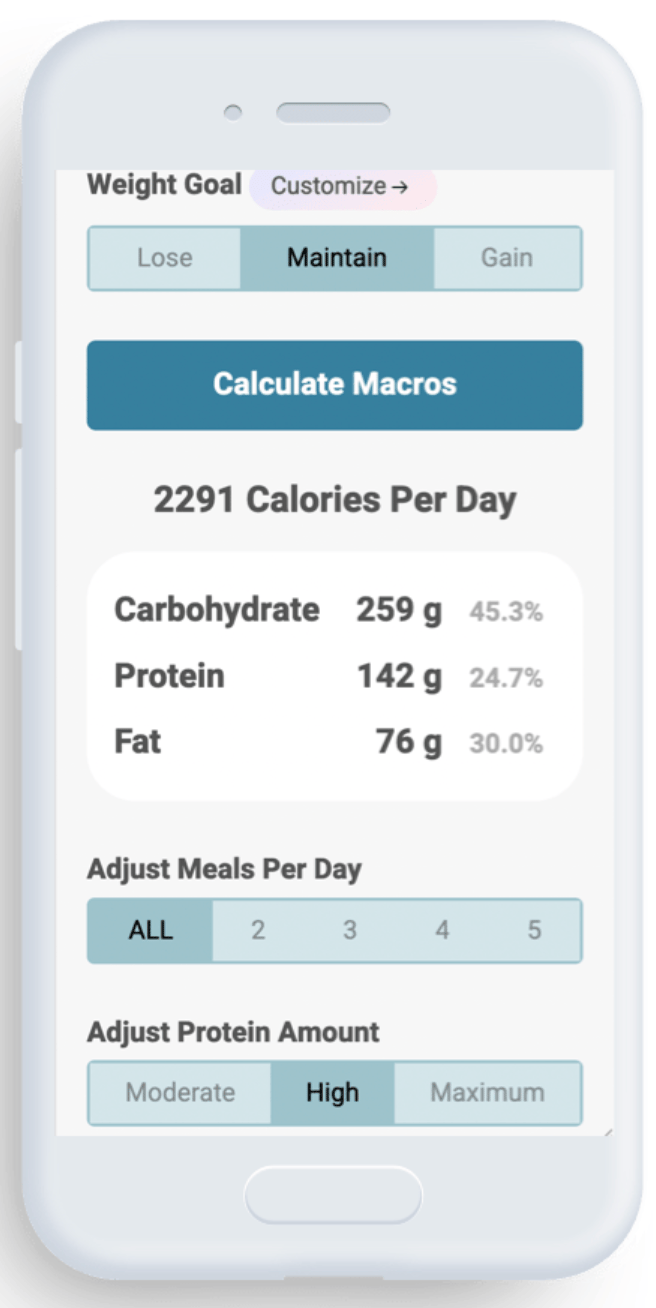The image size is (656, 1308).
Task: Select the Lose weight goal
Action: 164,258
